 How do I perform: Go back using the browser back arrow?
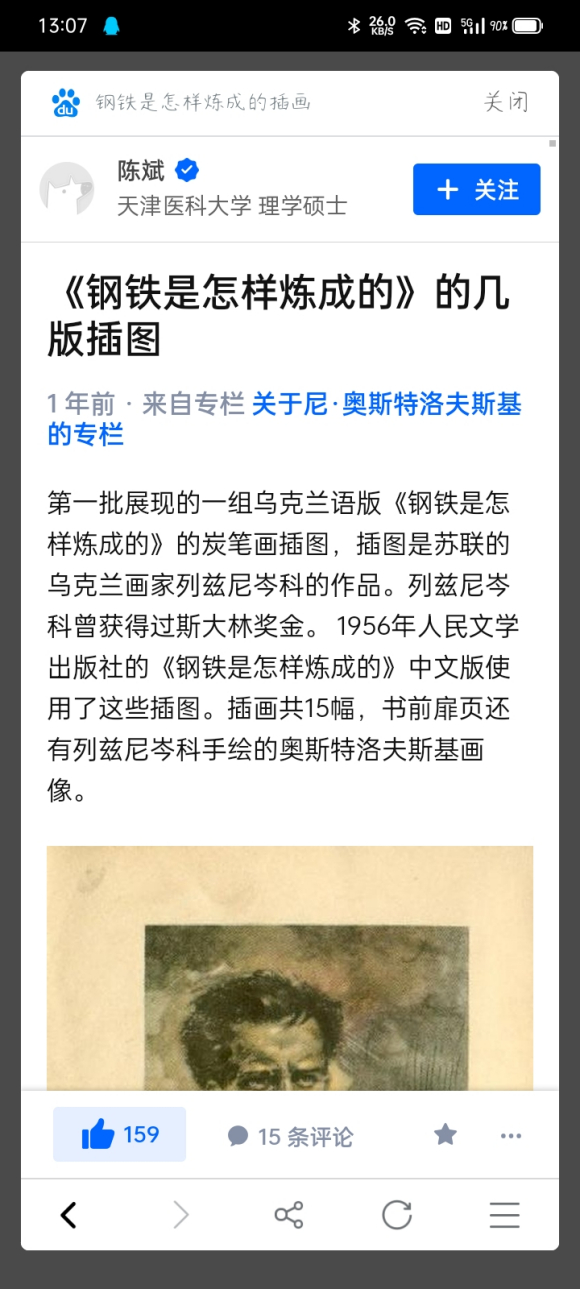pos(68,1215)
